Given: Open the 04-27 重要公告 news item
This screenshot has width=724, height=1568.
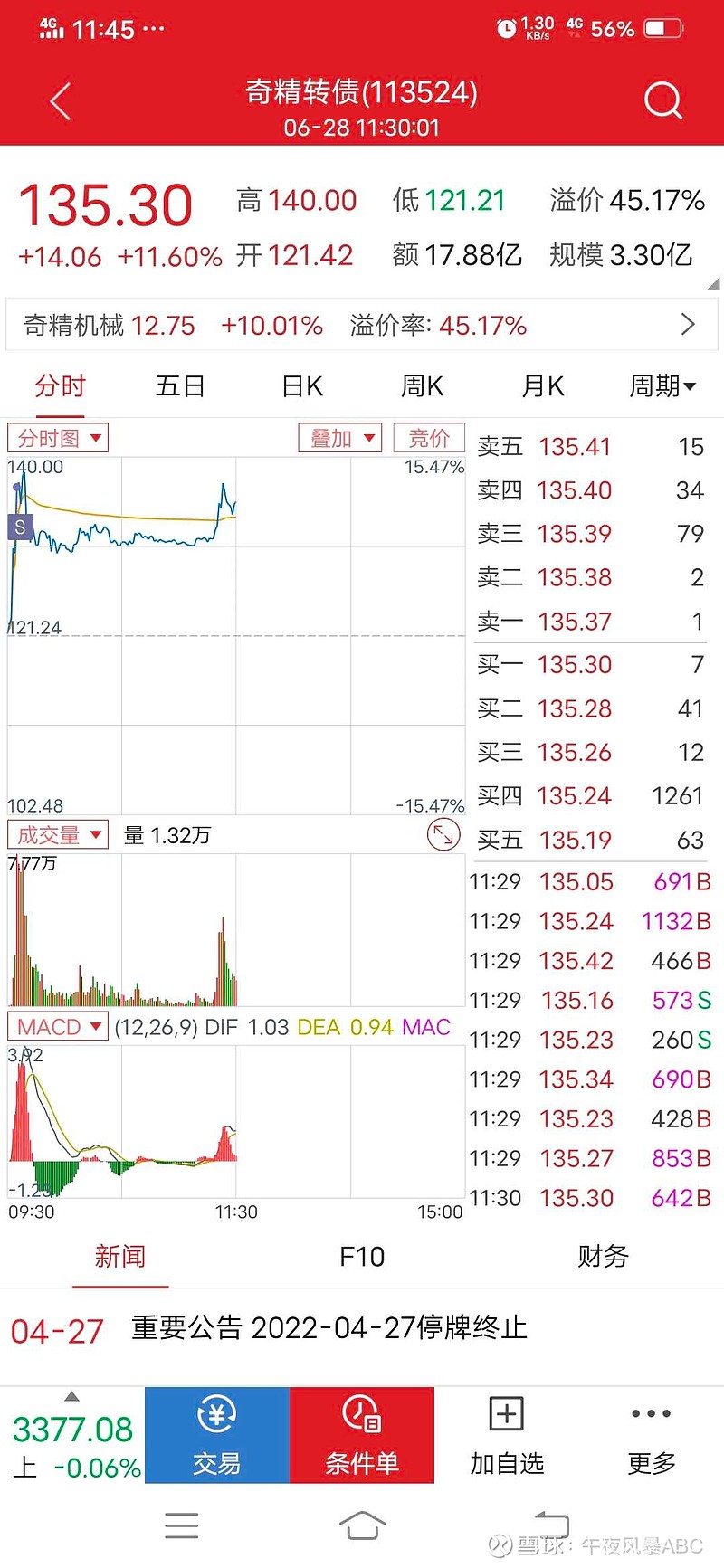Looking at the screenshot, I should pos(362,1329).
